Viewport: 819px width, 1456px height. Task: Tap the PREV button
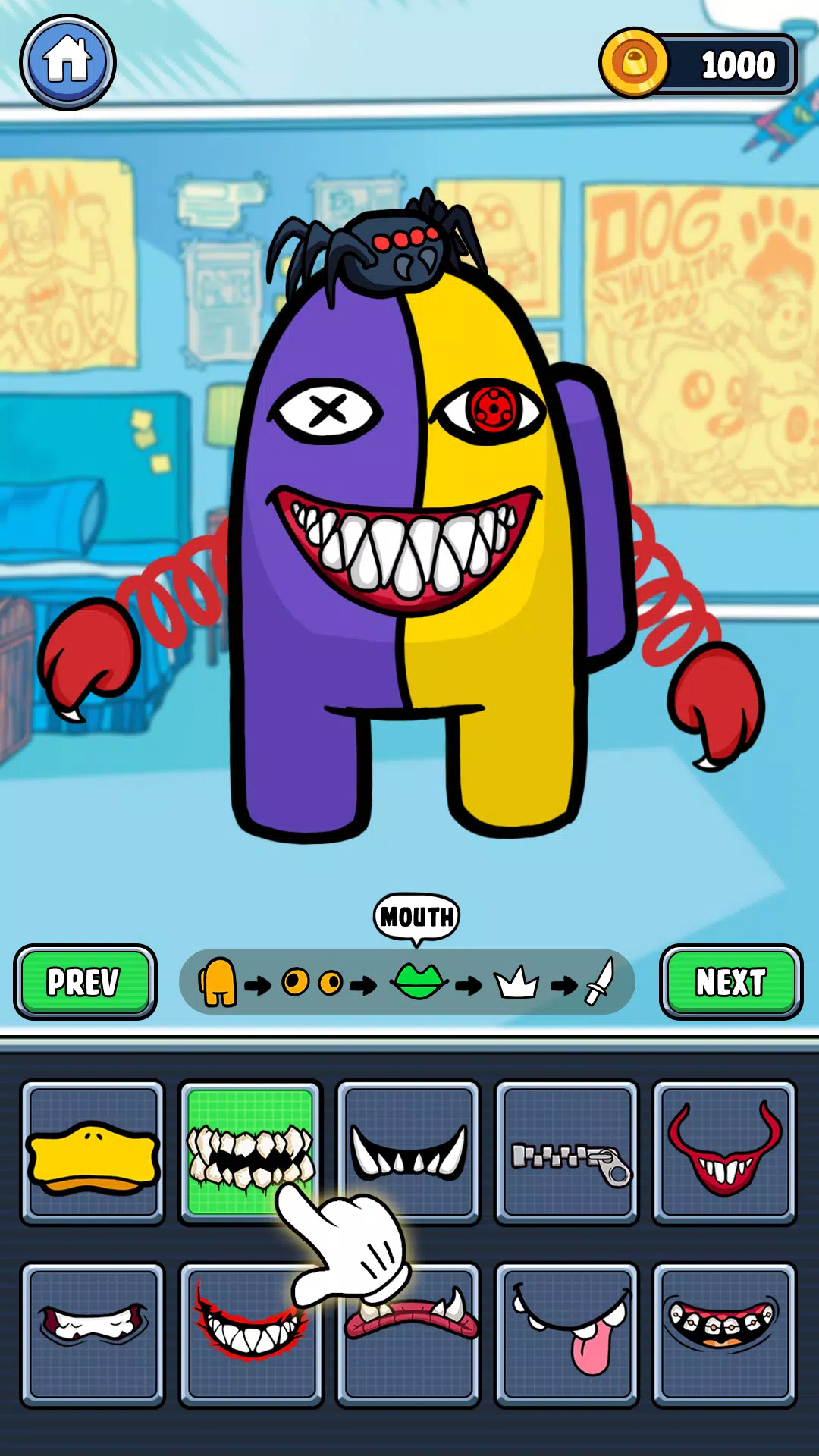[x=85, y=981]
